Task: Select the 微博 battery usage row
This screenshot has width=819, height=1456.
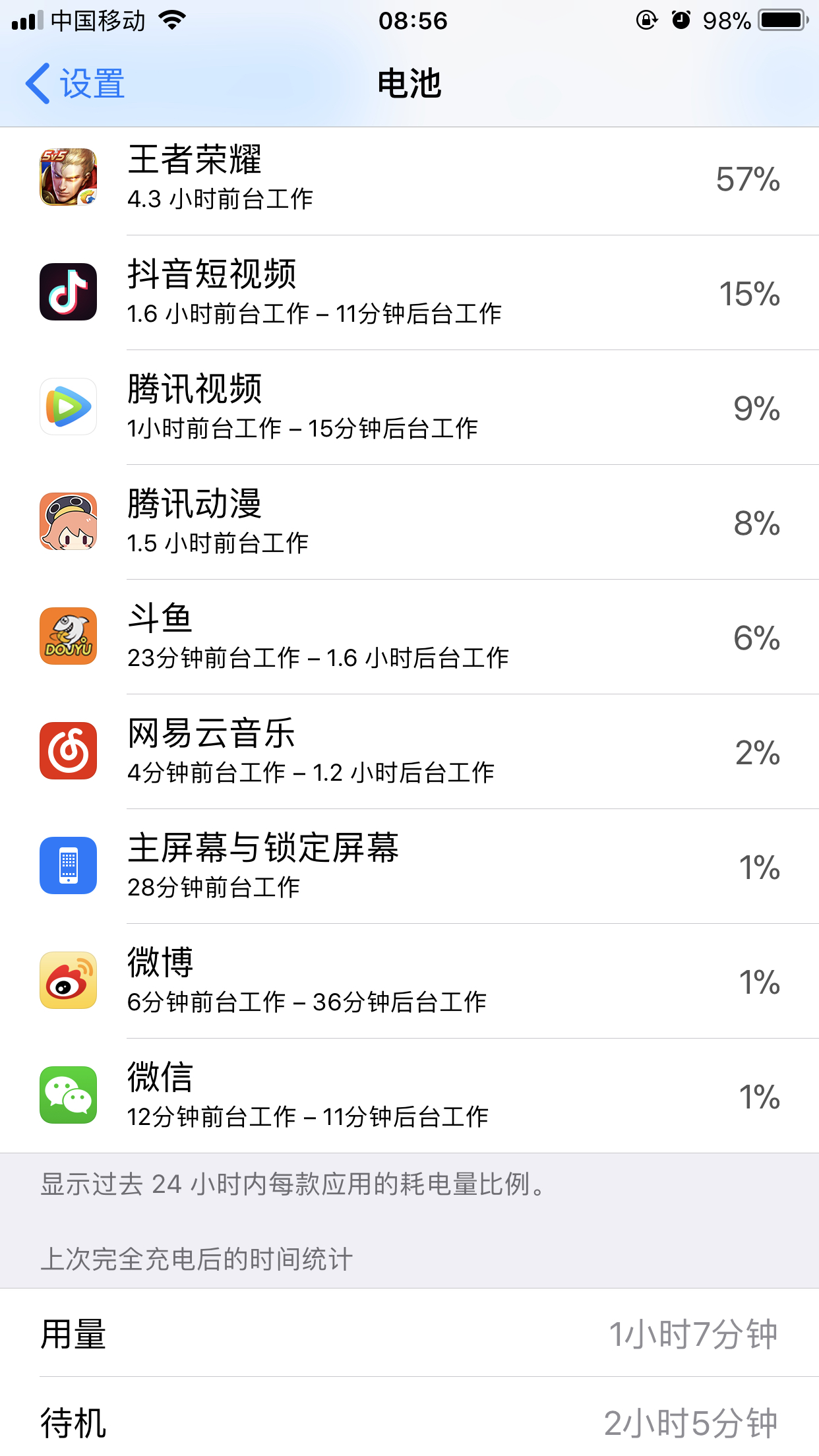Action: coord(409,981)
